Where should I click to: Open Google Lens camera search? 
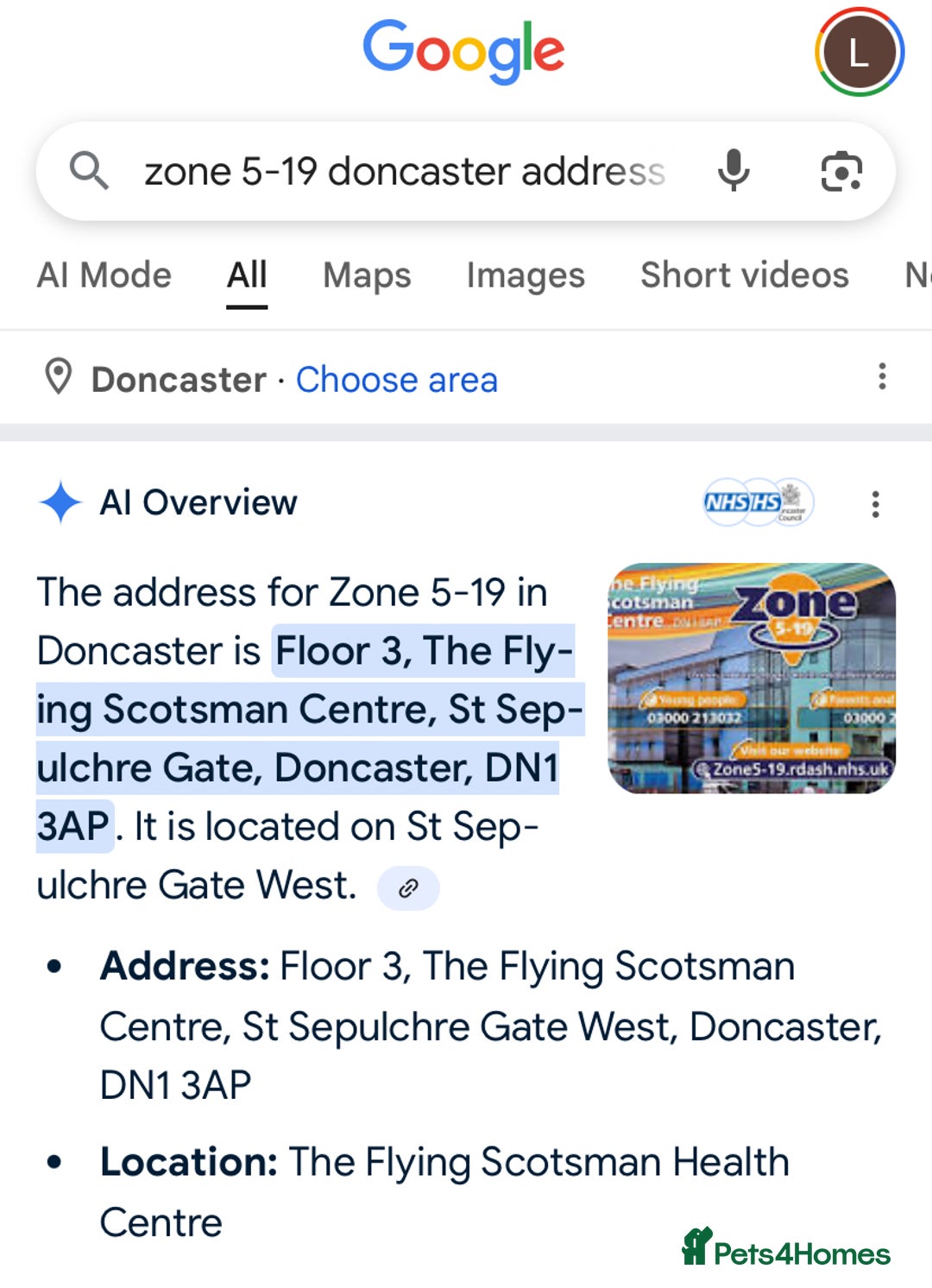(x=841, y=171)
